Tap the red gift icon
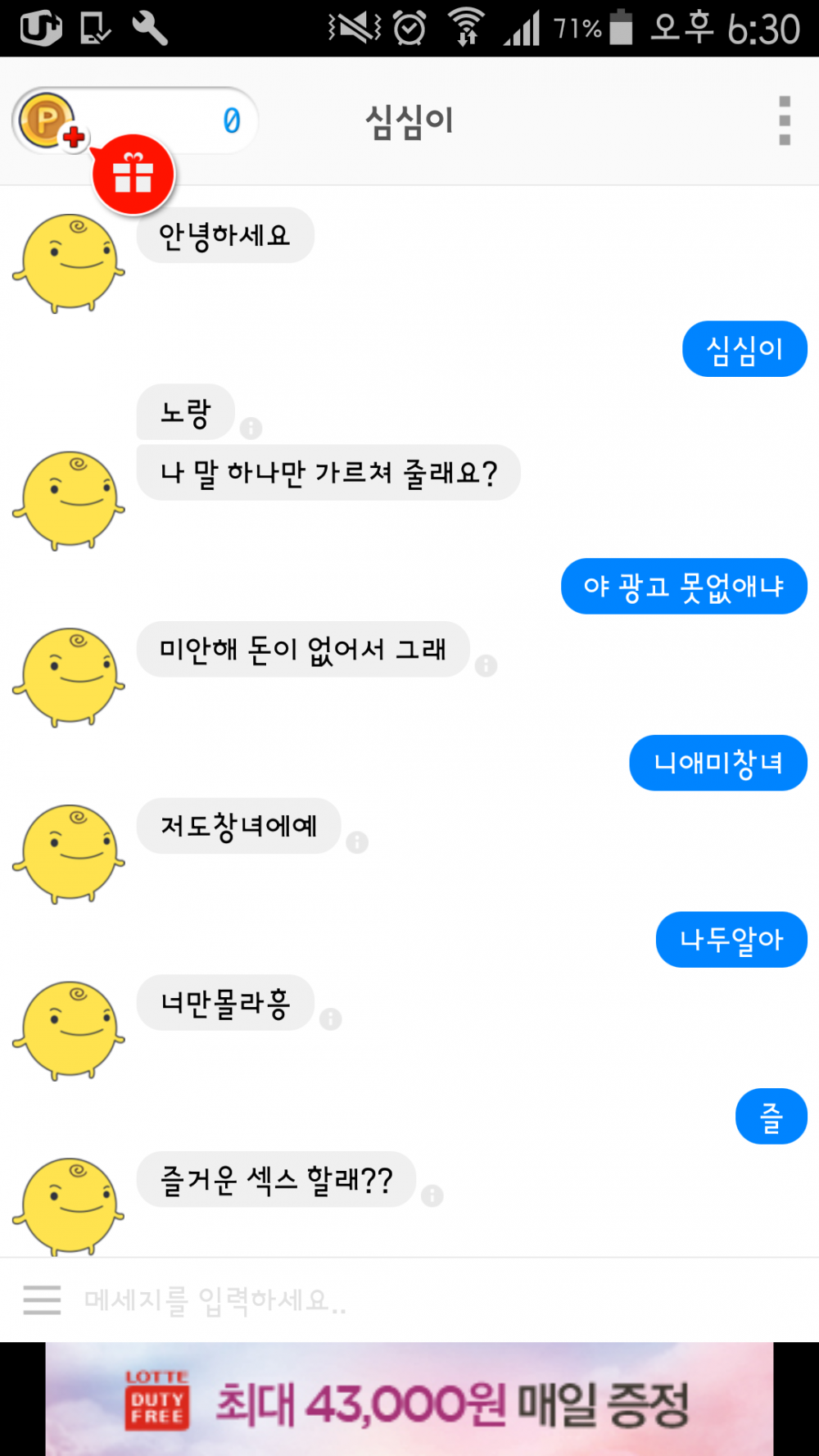This screenshot has height=1456, width=819. pos(133,173)
